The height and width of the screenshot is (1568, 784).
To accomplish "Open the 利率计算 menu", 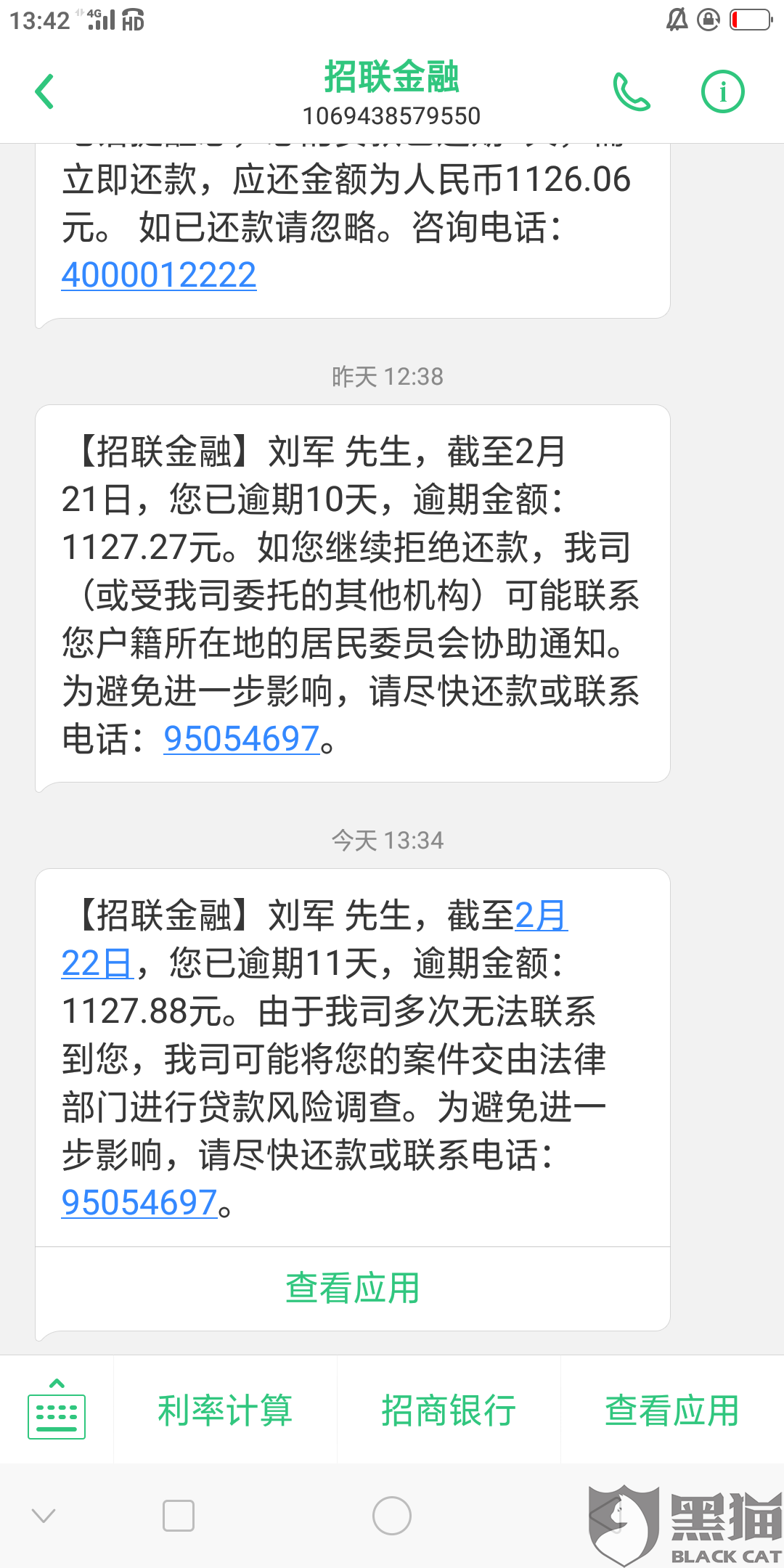I will pos(225,1410).
